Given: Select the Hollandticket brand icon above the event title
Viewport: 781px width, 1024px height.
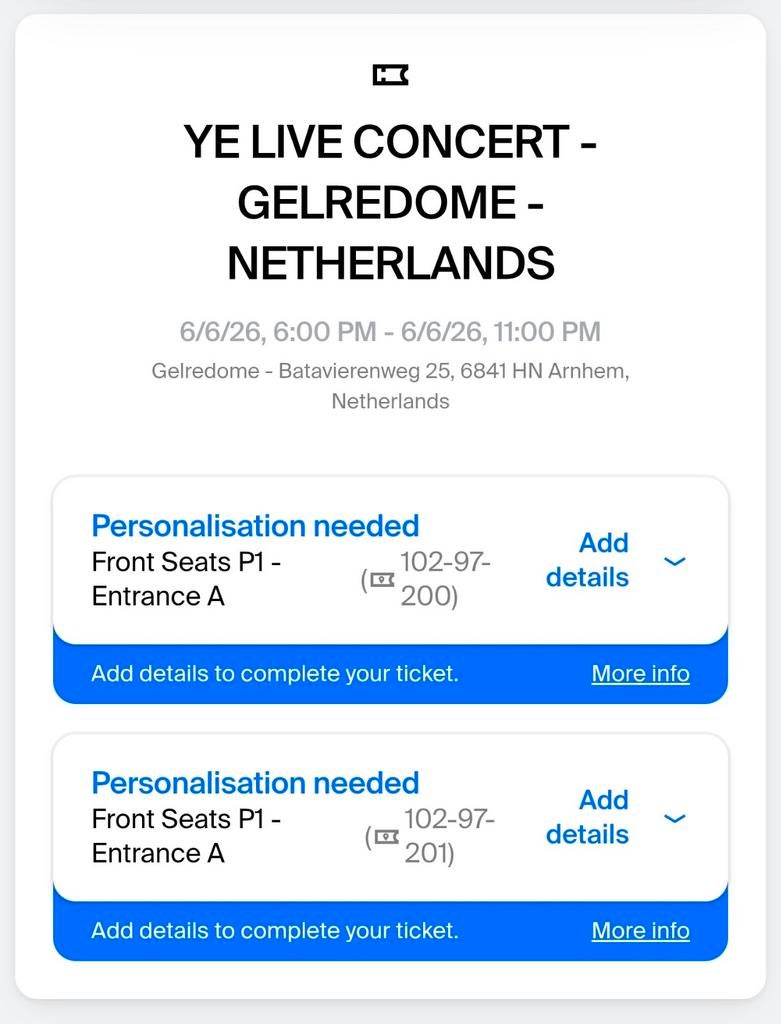Looking at the screenshot, I should tap(390, 74).
